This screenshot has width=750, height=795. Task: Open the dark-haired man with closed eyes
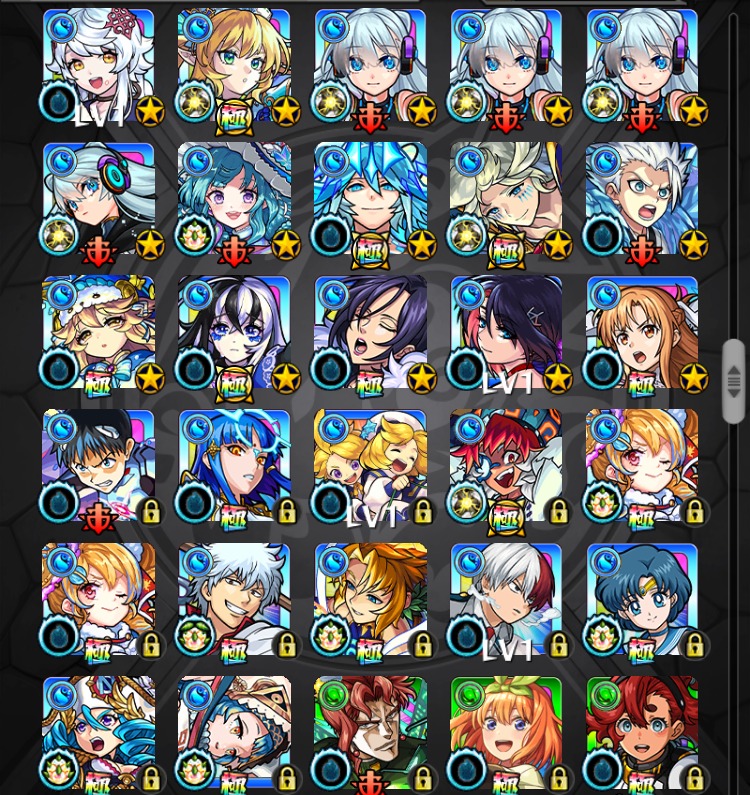(370, 332)
